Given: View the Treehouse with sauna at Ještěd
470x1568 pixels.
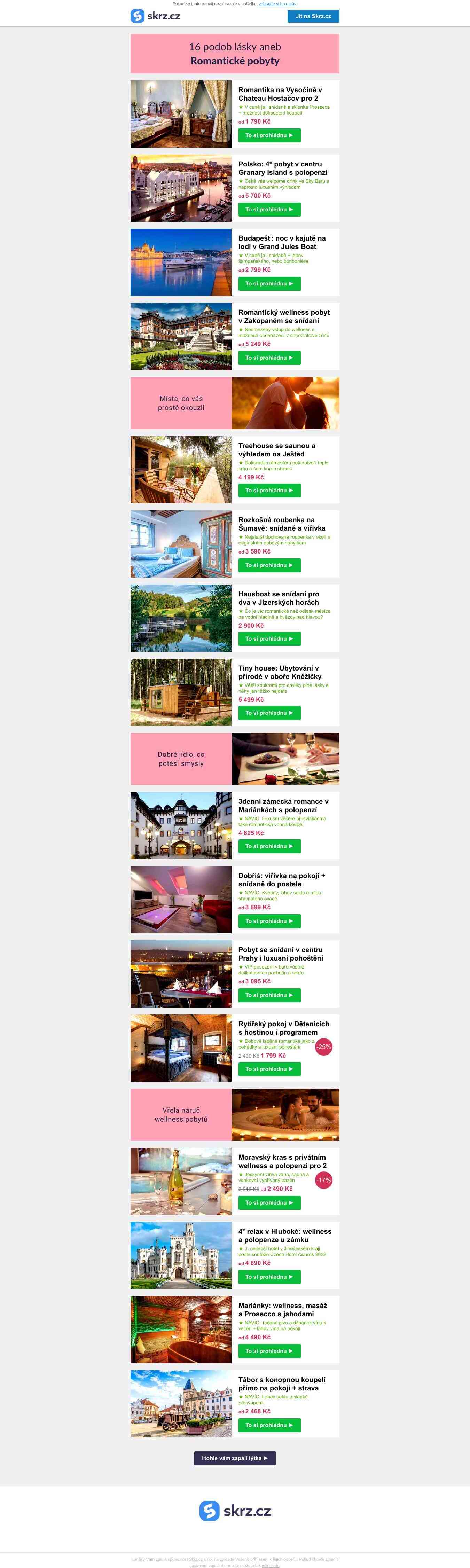Looking at the screenshot, I should click(x=269, y=491).
